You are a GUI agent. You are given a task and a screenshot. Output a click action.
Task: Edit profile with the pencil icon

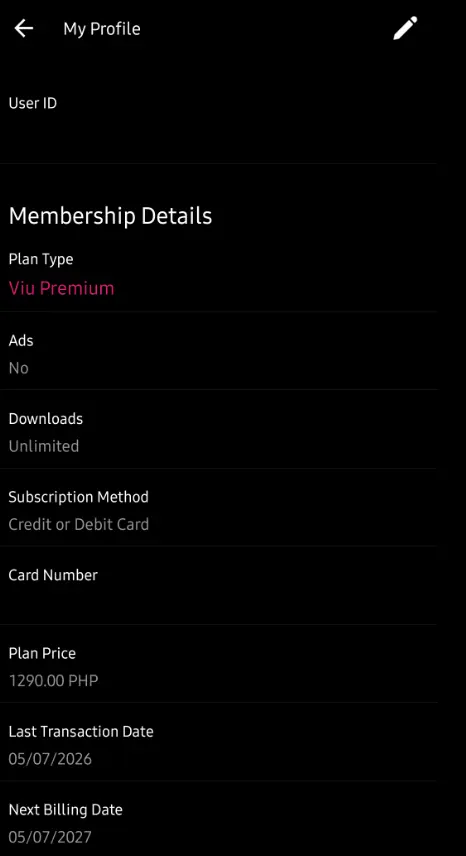(x=405, y=28)
